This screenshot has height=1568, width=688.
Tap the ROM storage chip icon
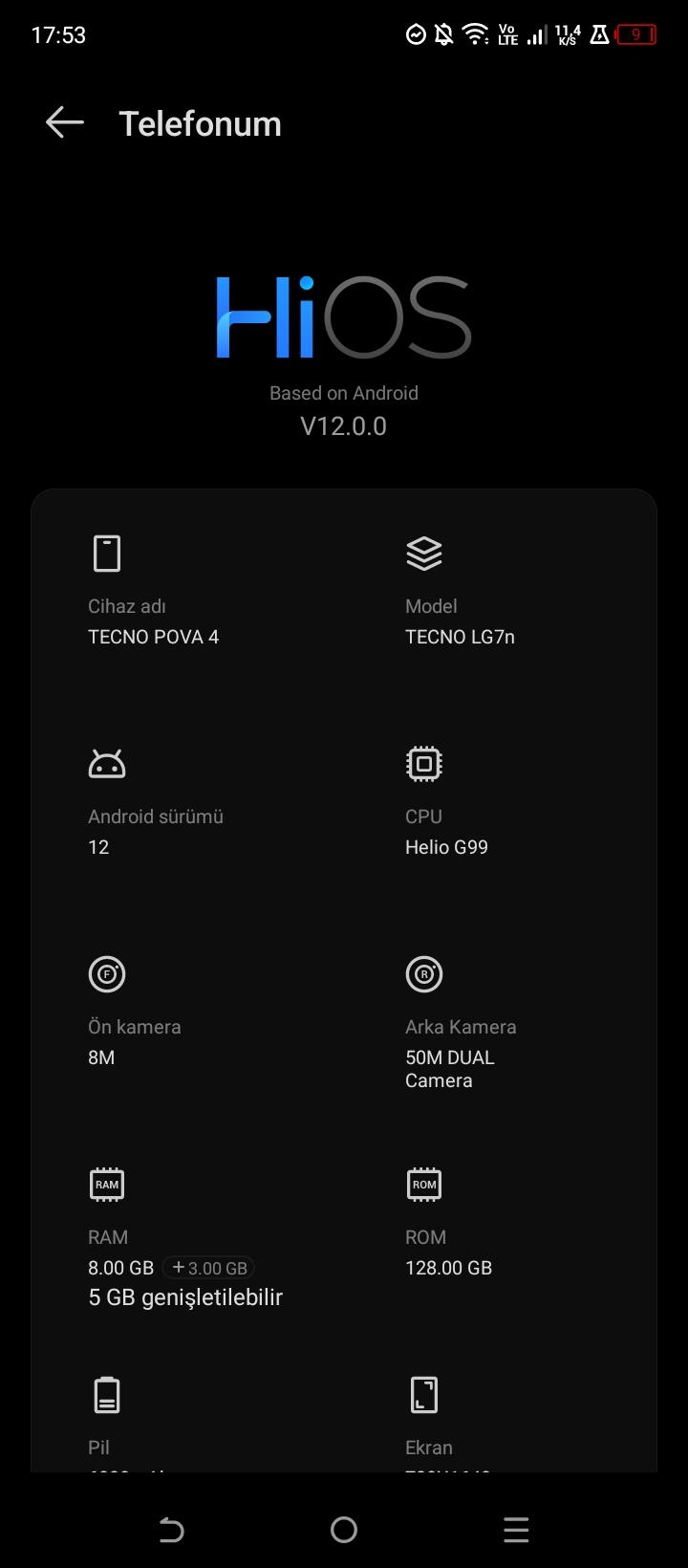(424, 1184)
